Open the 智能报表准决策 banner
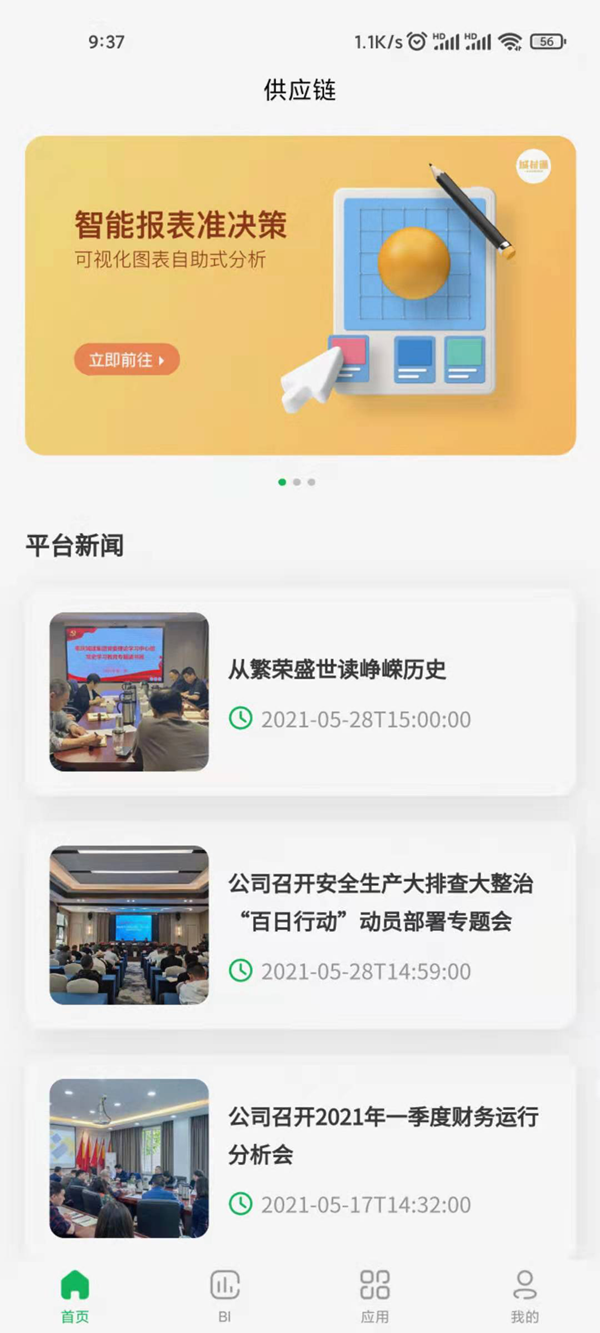Screen dimensions: 600x1333 click(x=300, y=295)
